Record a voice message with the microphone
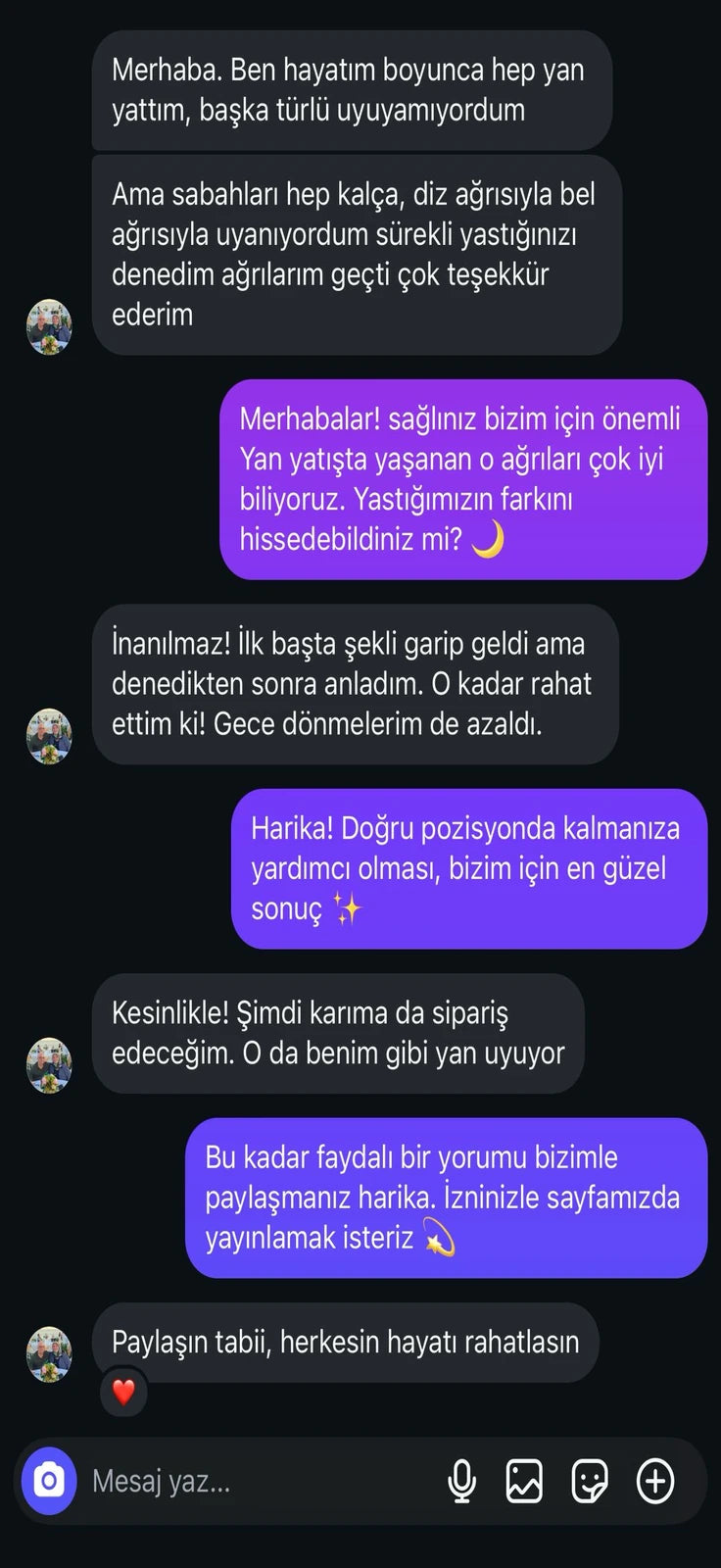Screen dimensions: 721x1568 tap(461, 1480)
